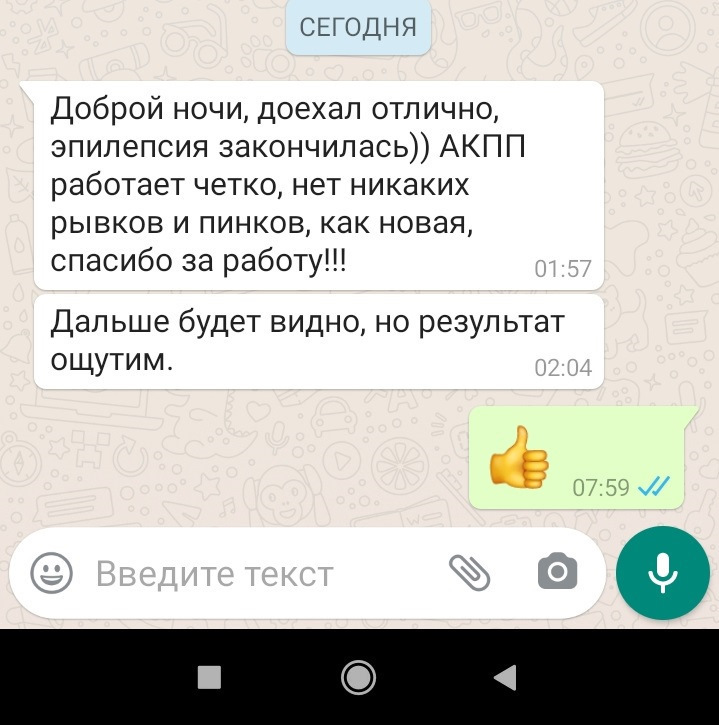Open the emoji picker

click(x=51, y=574)
